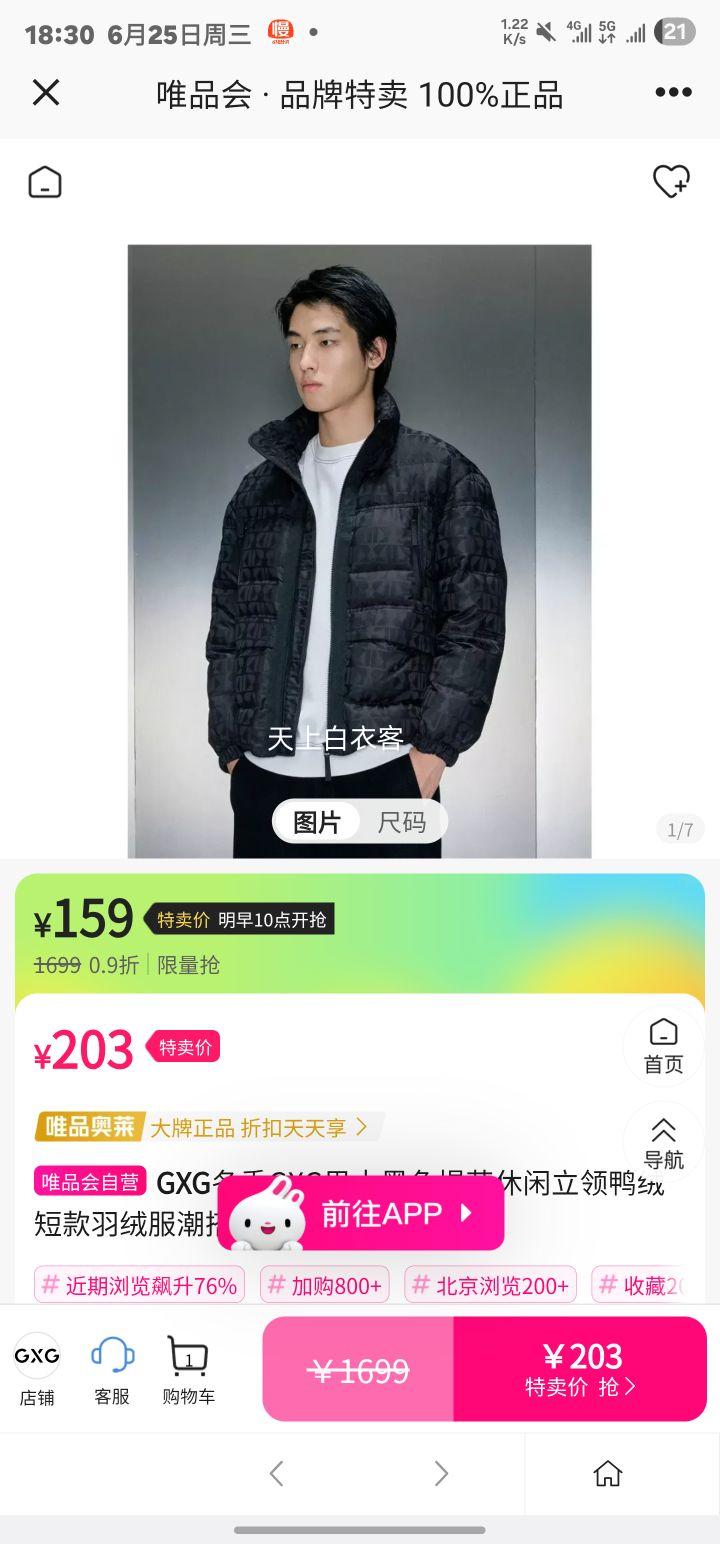Tap the home icon above product image

point(45,182)
